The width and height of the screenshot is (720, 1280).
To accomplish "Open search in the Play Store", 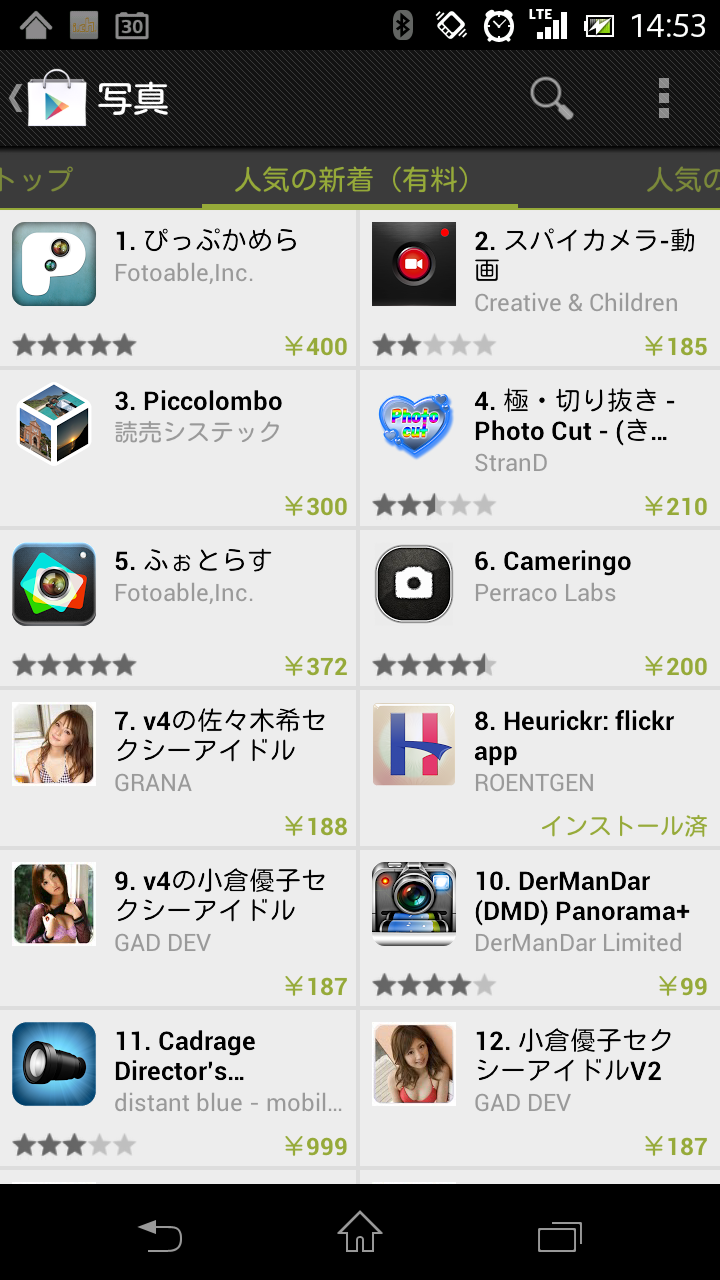I will [x=551, y=99].
